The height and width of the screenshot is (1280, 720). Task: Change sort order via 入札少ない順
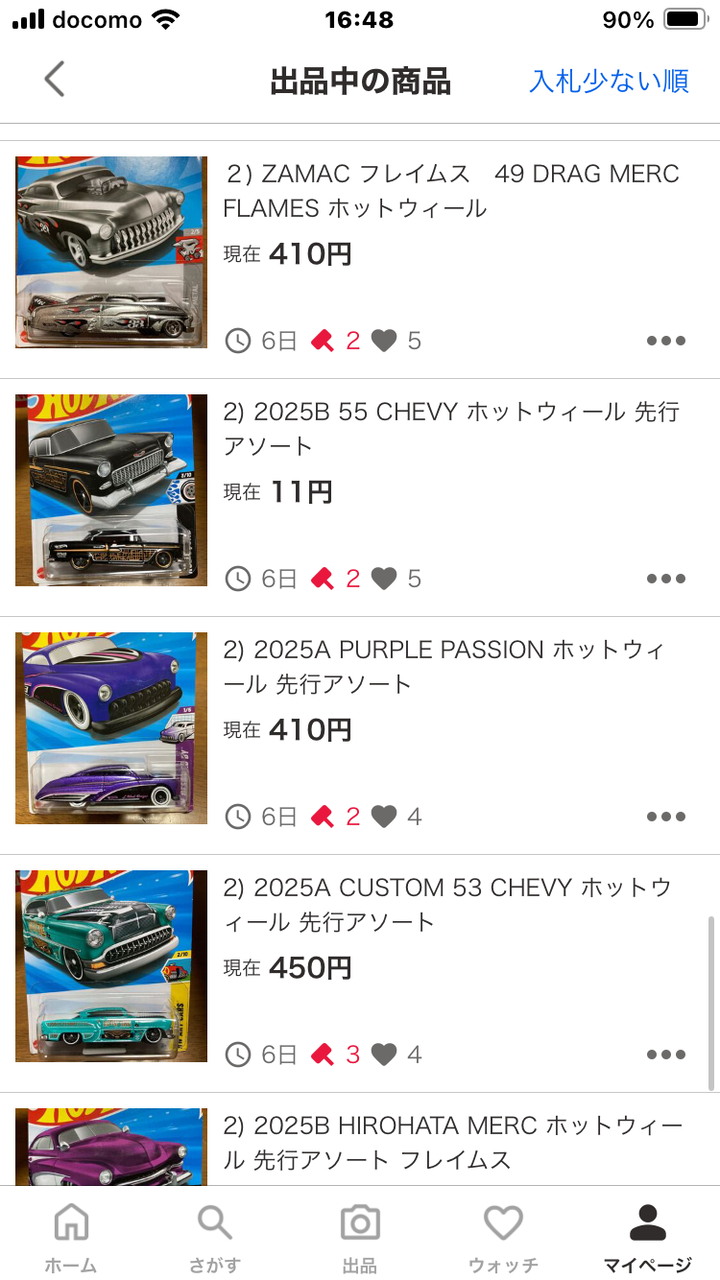608,81
